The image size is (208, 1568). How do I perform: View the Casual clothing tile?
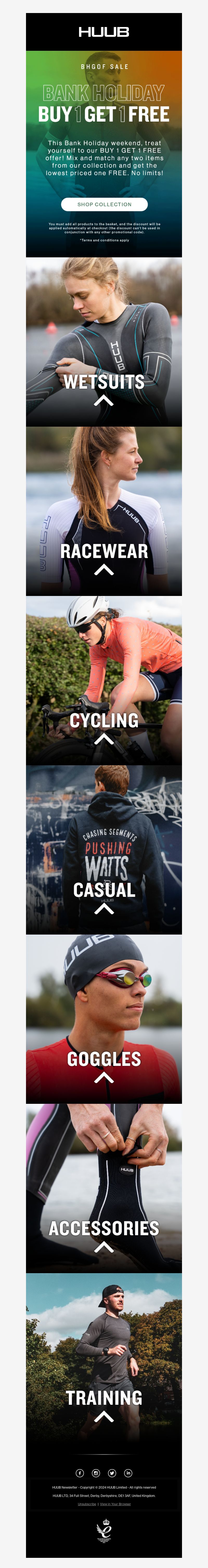point(104,850)
